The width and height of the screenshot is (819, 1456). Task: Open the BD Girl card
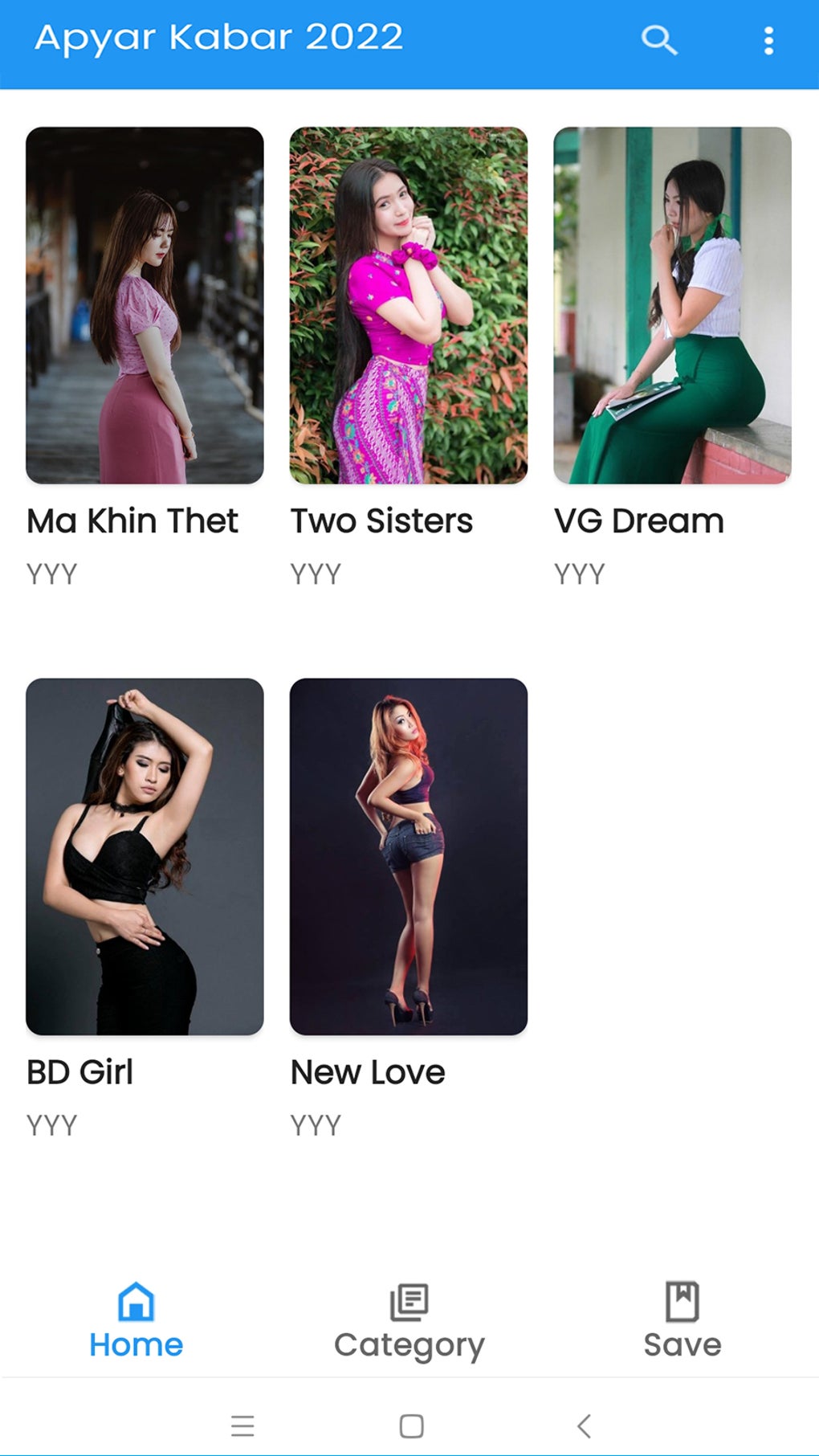click(x=145, y=856)
